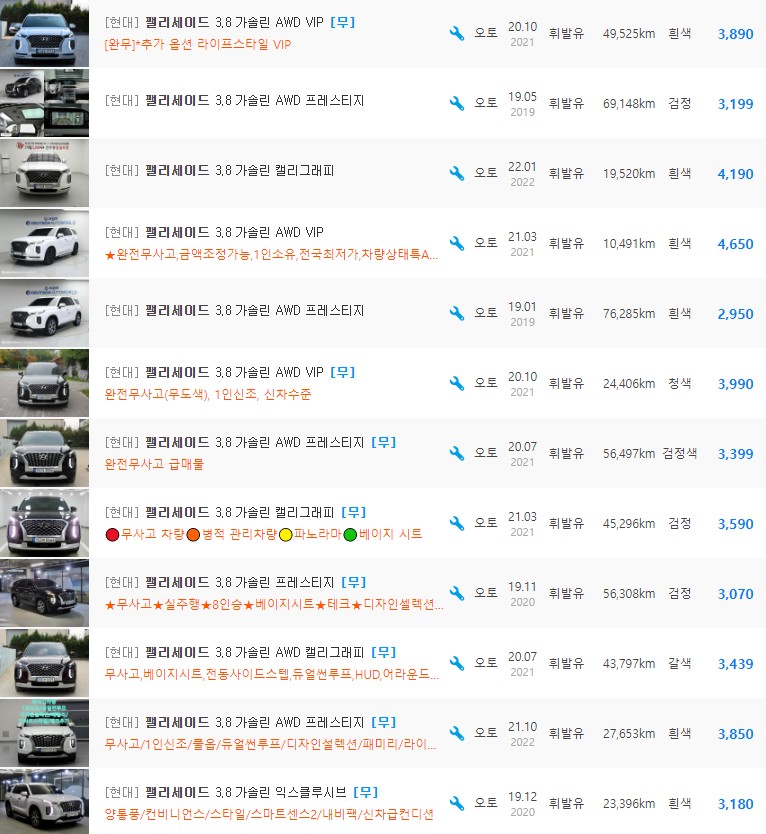Viewport: 766px width, 834px height.
Task: Click the wrench inspection icon on the first VIP listing
Action: [x=456, y=33]
